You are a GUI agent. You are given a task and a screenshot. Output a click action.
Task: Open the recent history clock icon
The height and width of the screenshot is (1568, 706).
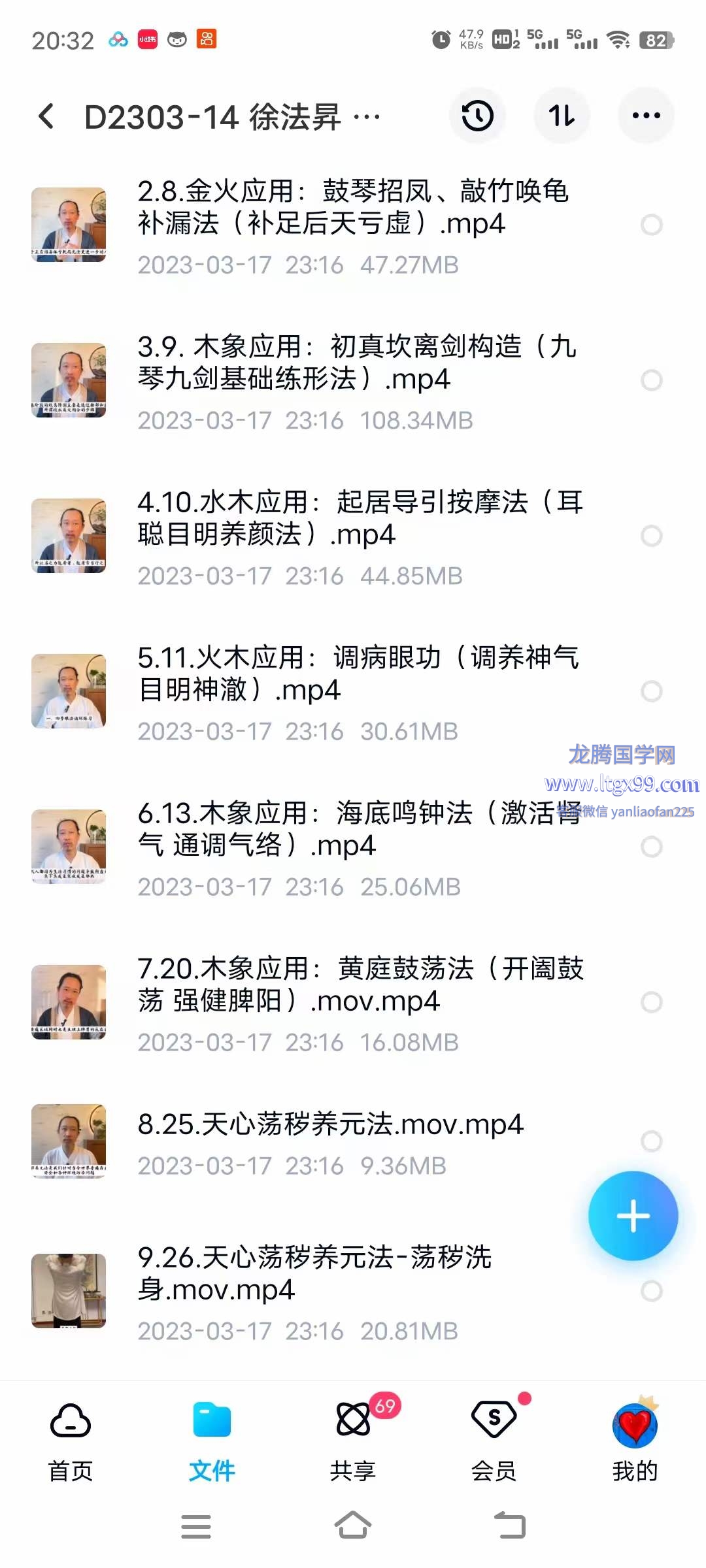click(x=477, y=116)
